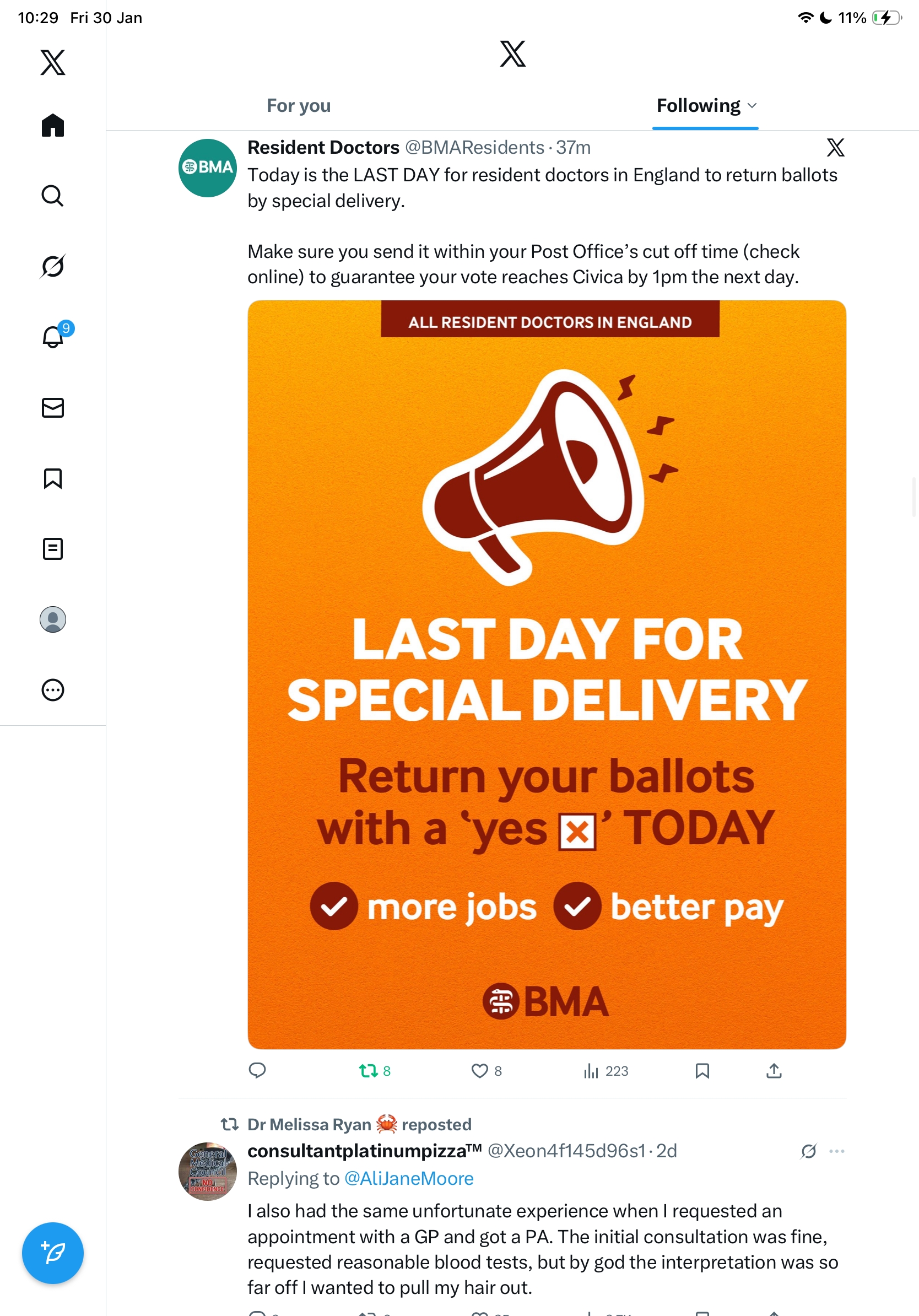Open the notifications bell

click(53, 337)
